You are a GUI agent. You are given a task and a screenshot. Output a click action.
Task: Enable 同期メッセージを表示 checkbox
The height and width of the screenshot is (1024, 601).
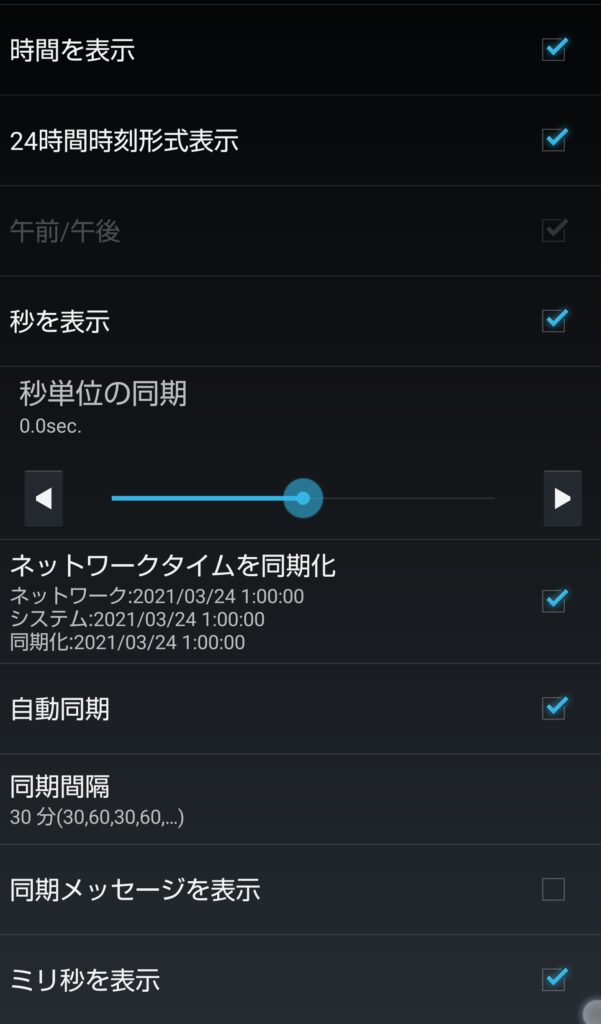click(x=553, y=889)
